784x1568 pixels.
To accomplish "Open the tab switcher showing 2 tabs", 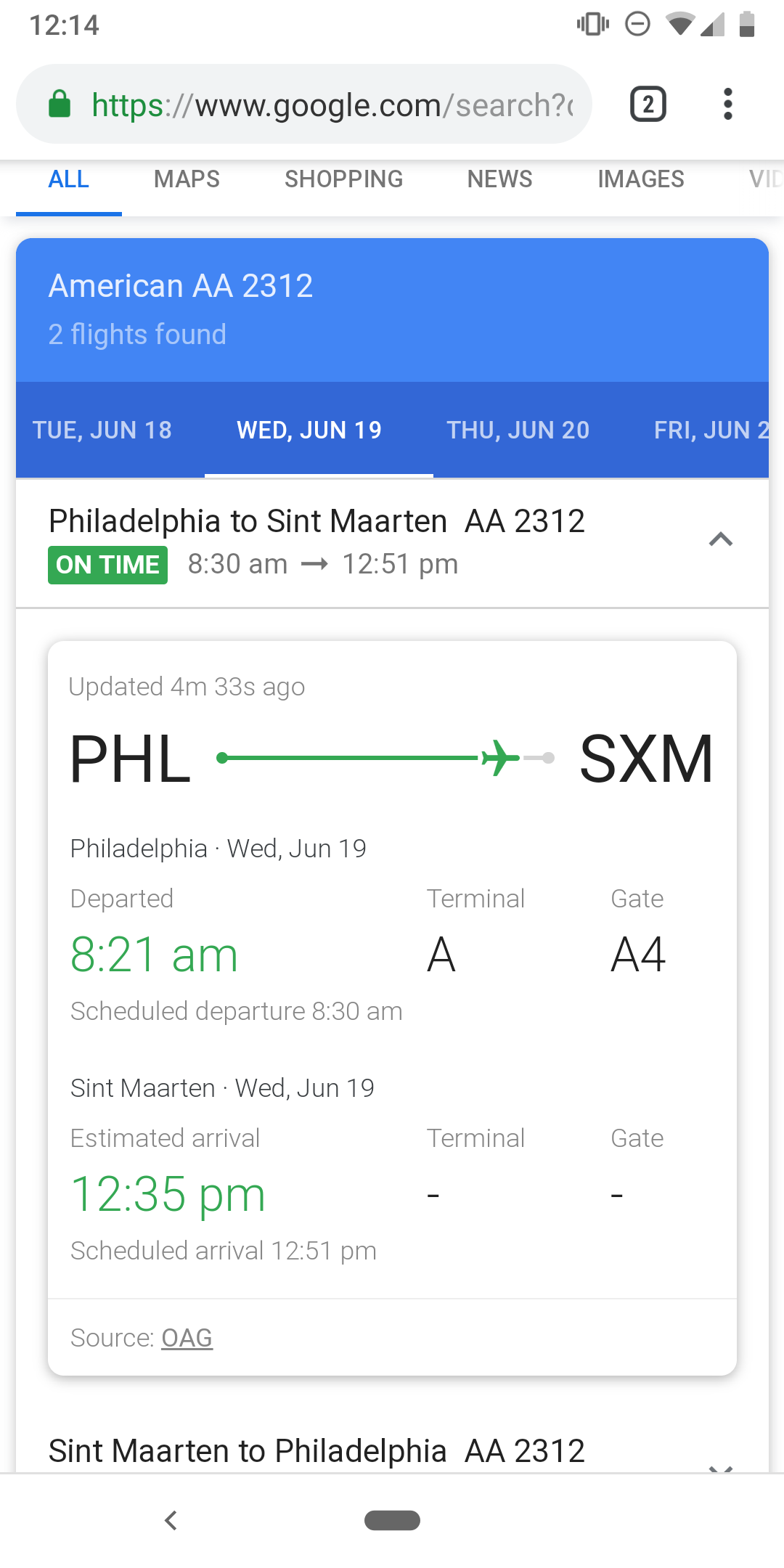I will coord(648,104).
